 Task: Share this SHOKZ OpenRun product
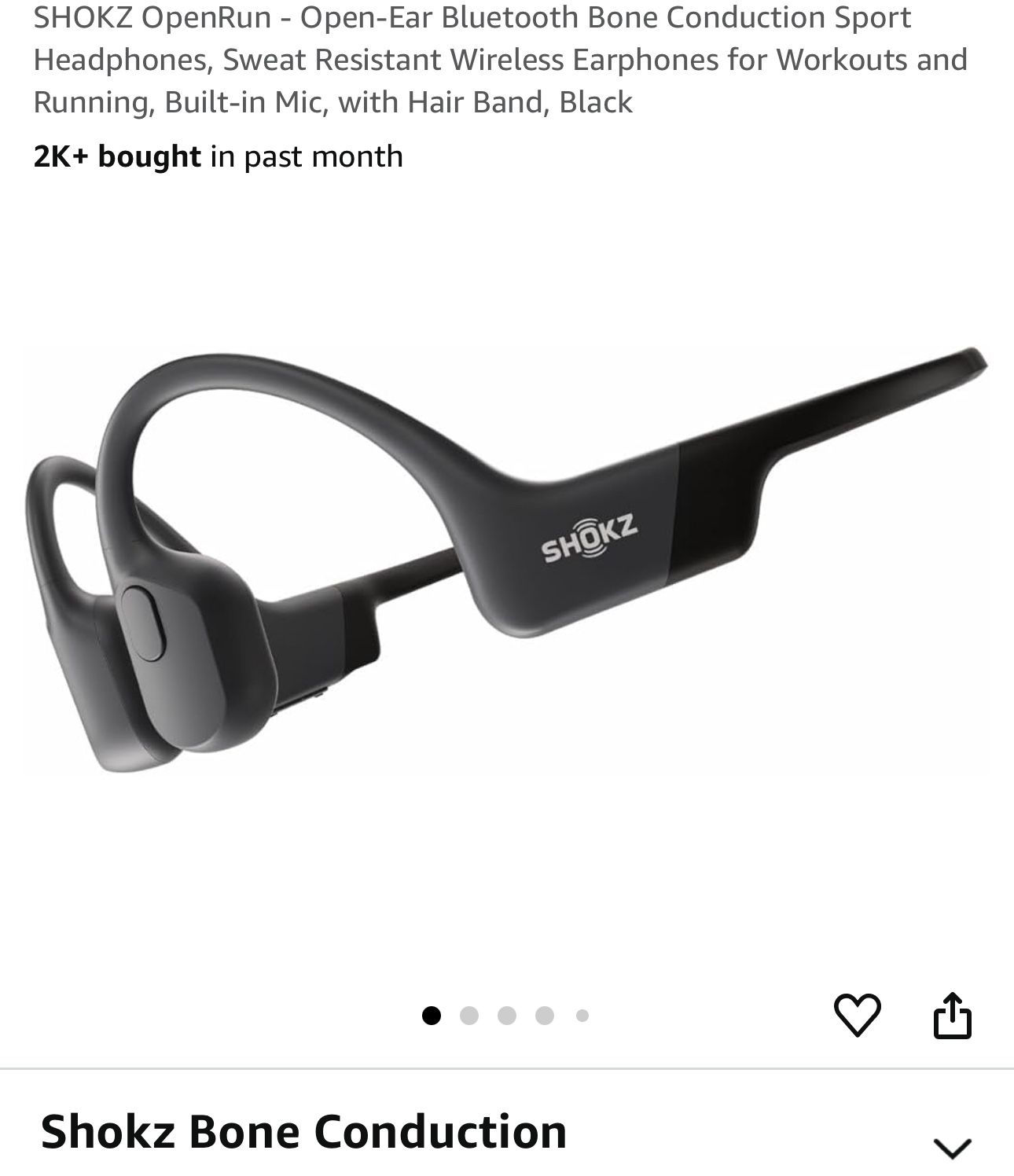[x=952, y=1015]
